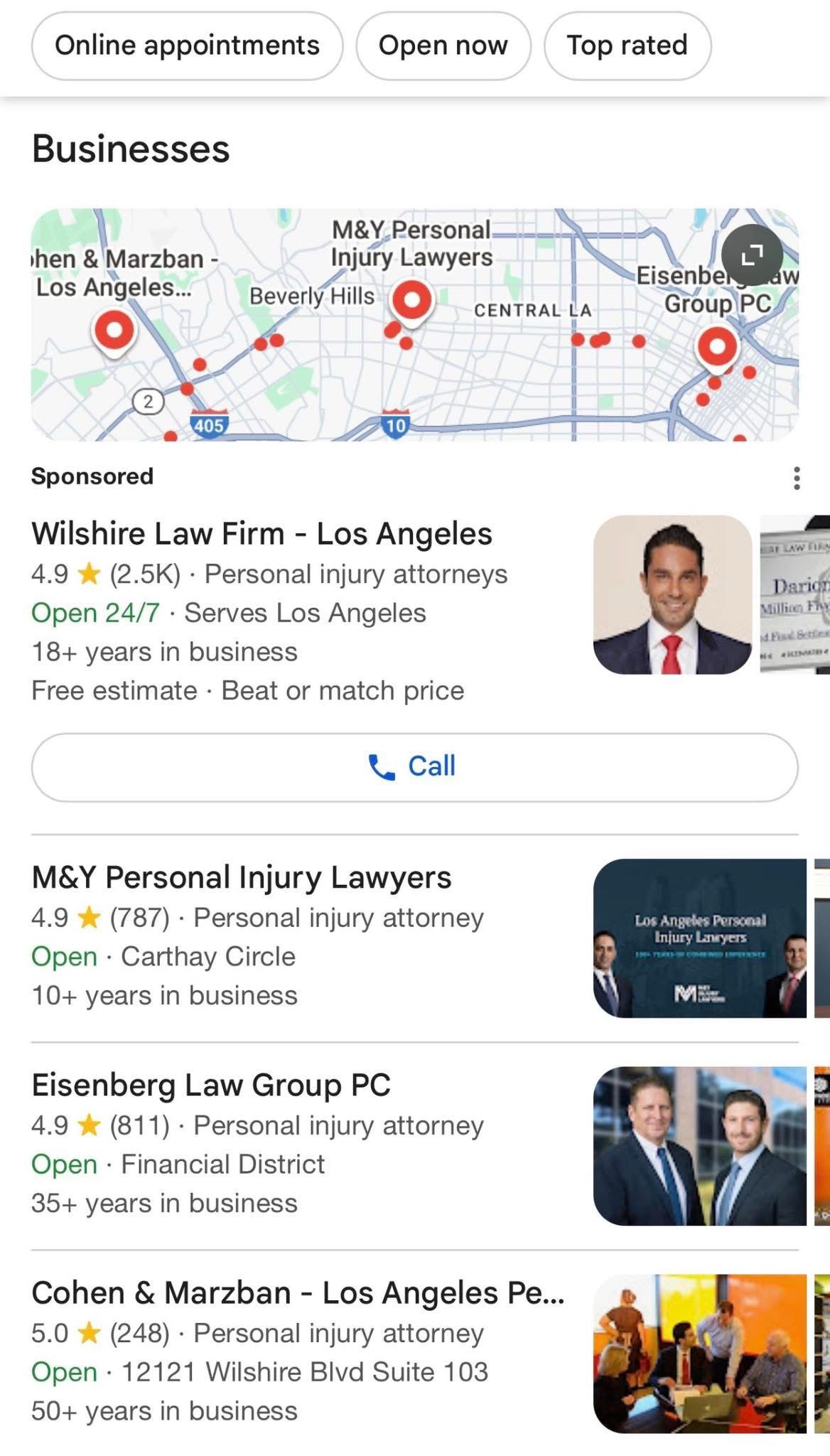Image resolution: width=830 pixels, height=1456 pixels.
Task: Open Cohen & Marzban listing details
Action: (298, 1292)
